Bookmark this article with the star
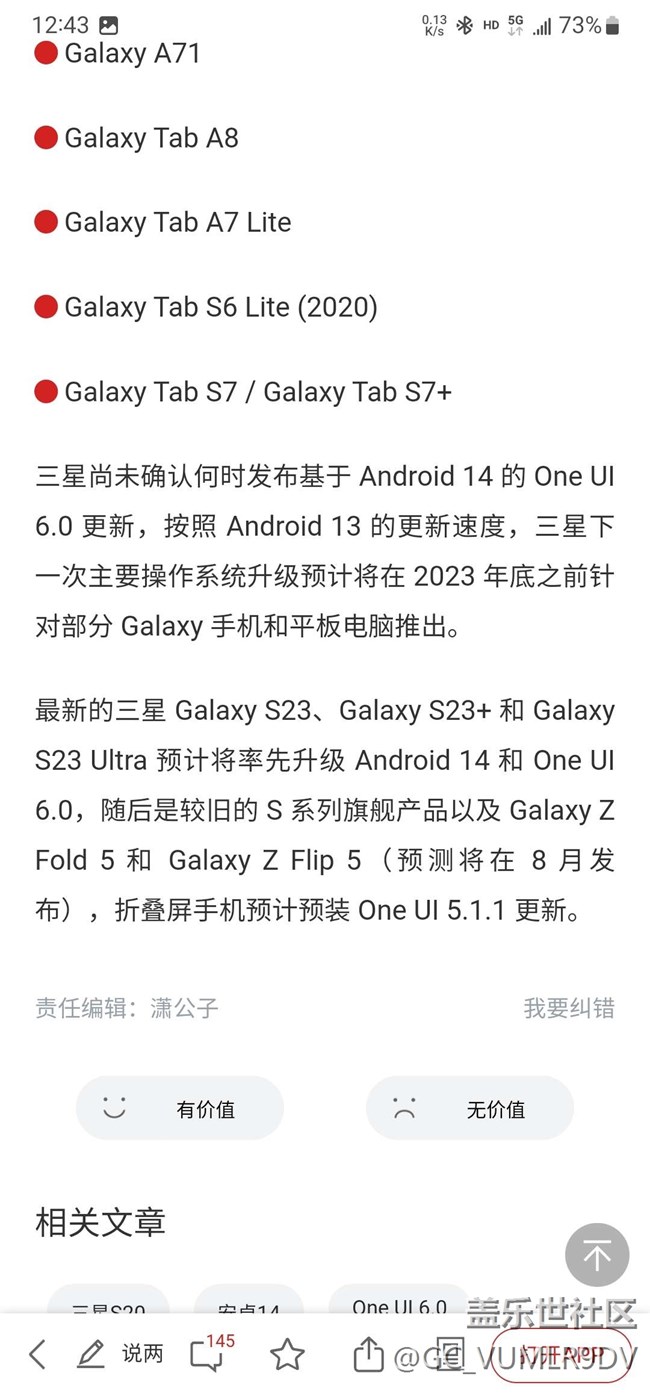The height and width of the screenshot is (1394, 650). coord(287,1355)
